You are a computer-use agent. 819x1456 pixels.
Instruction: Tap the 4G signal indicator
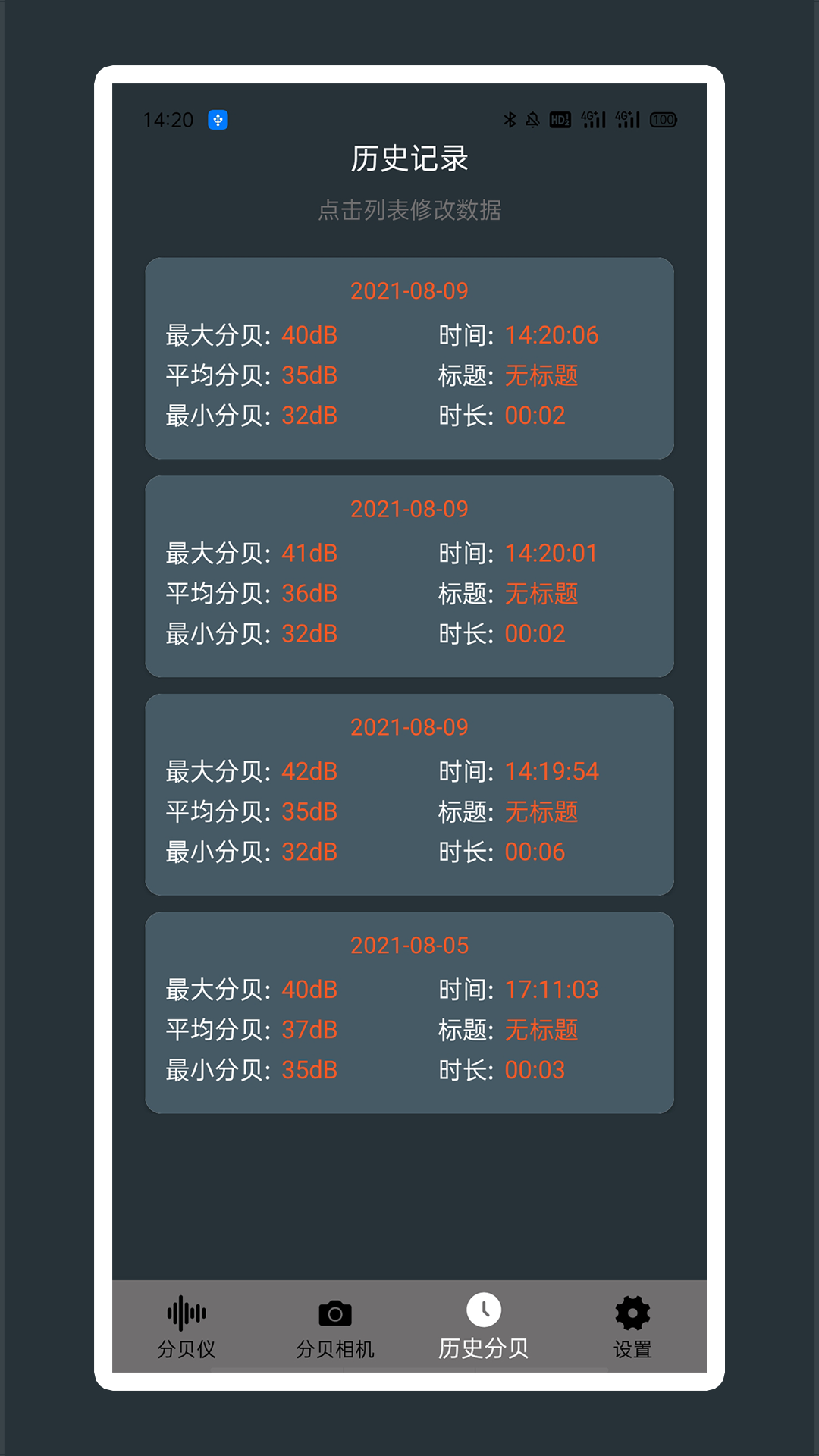591,118
